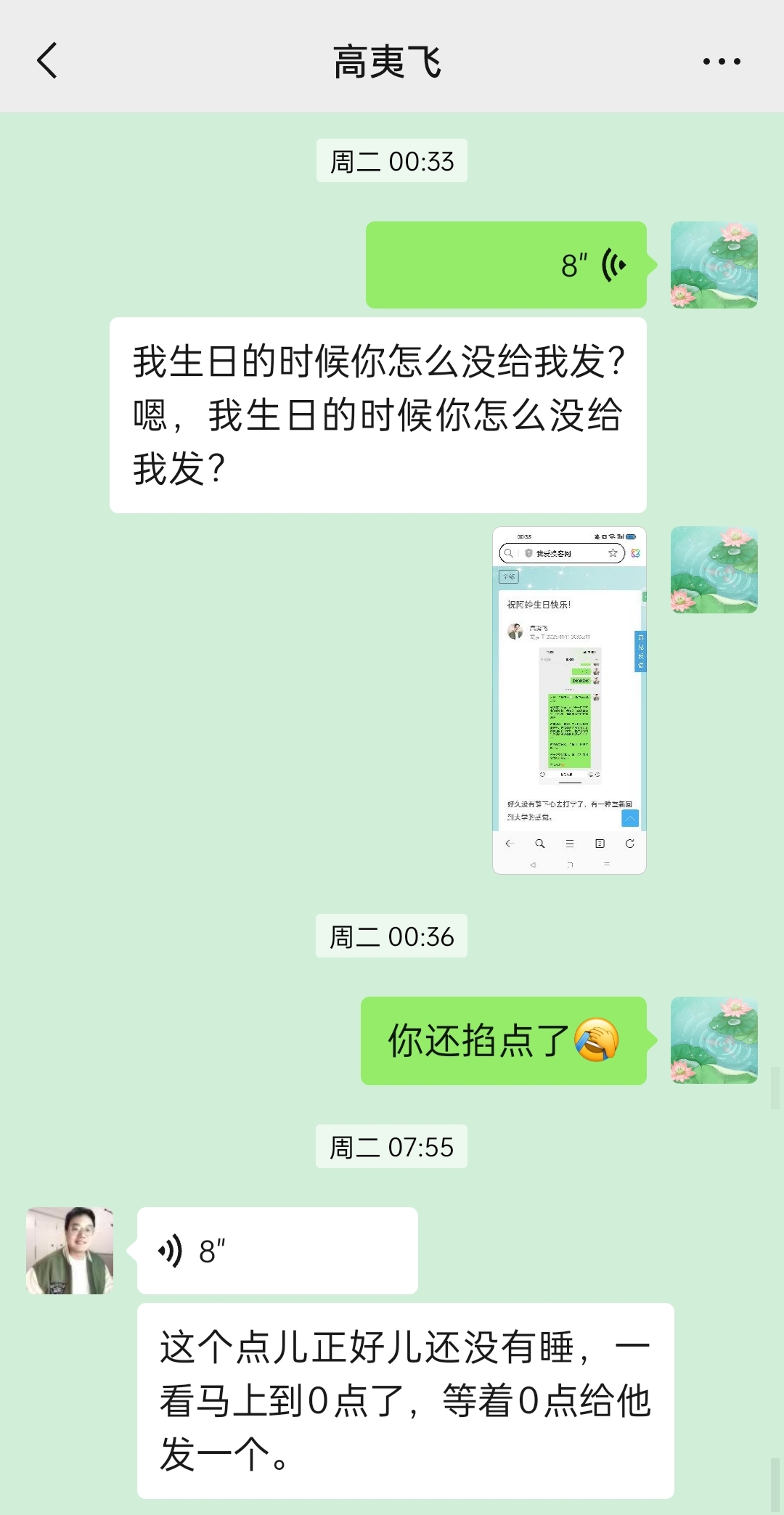Open the contact's profile photo

pos(70,1251)
